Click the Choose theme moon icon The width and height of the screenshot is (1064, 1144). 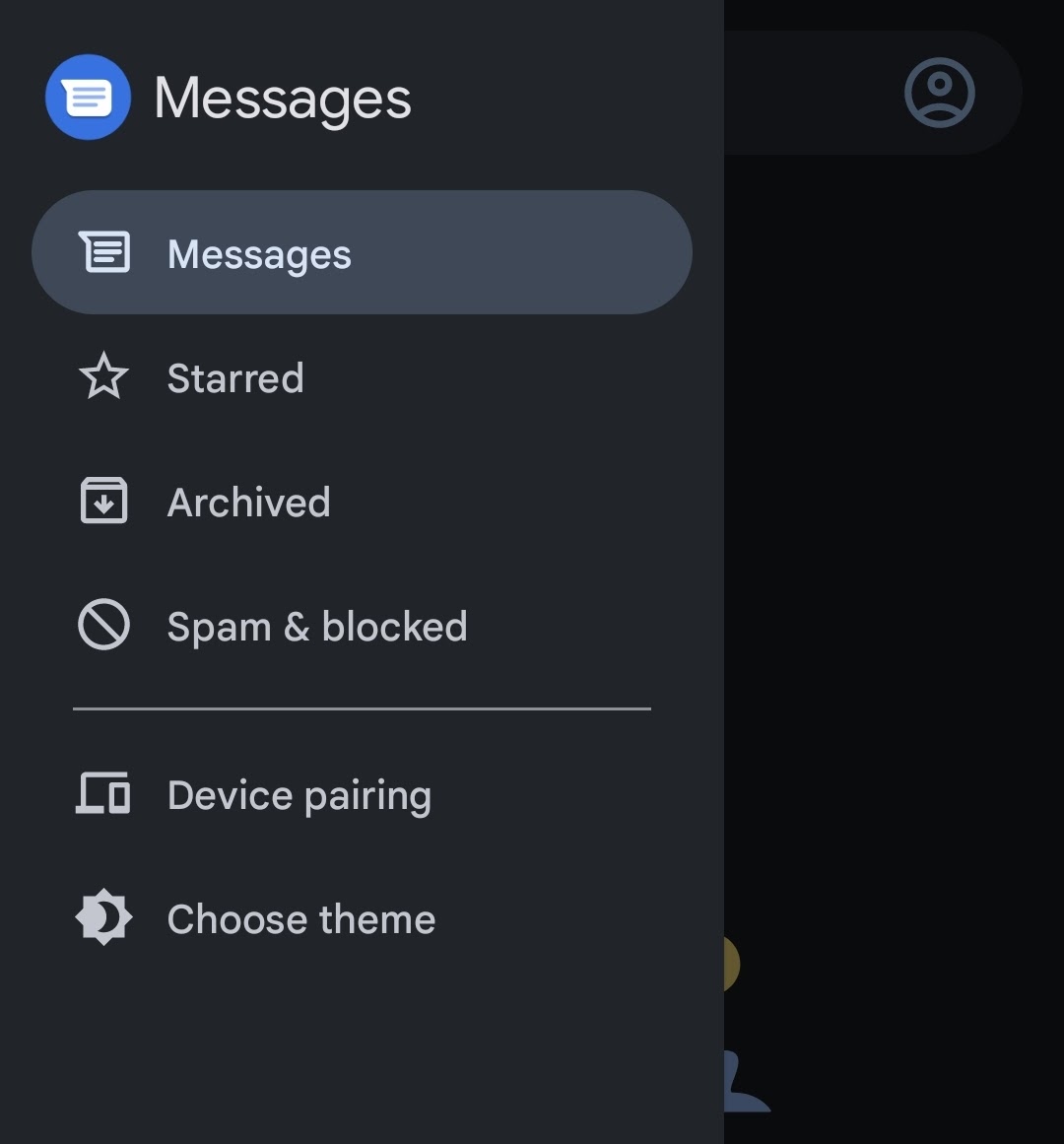(x=103, y=917)
